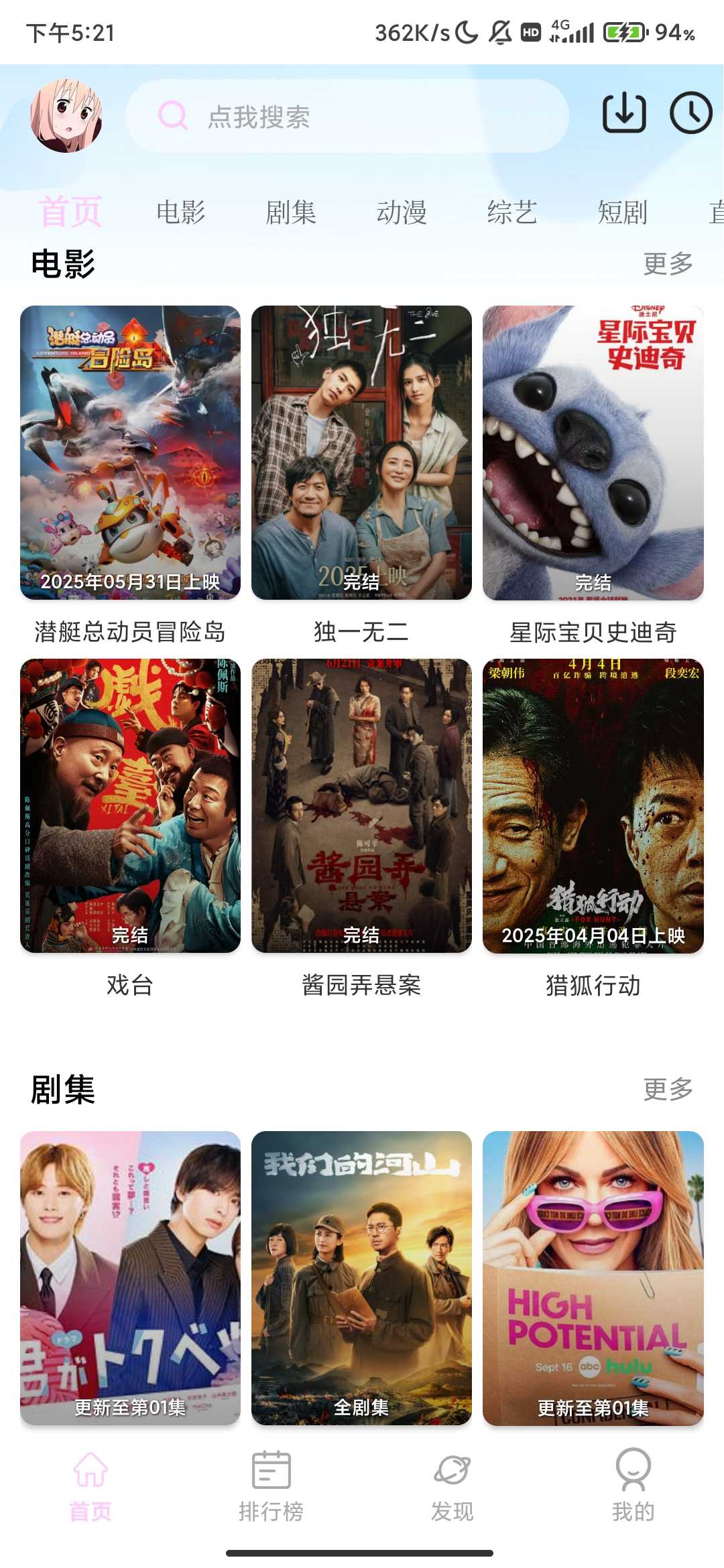Switch to the 电影 tab
The image size is (724, 1568).
[x=180, y=212]
